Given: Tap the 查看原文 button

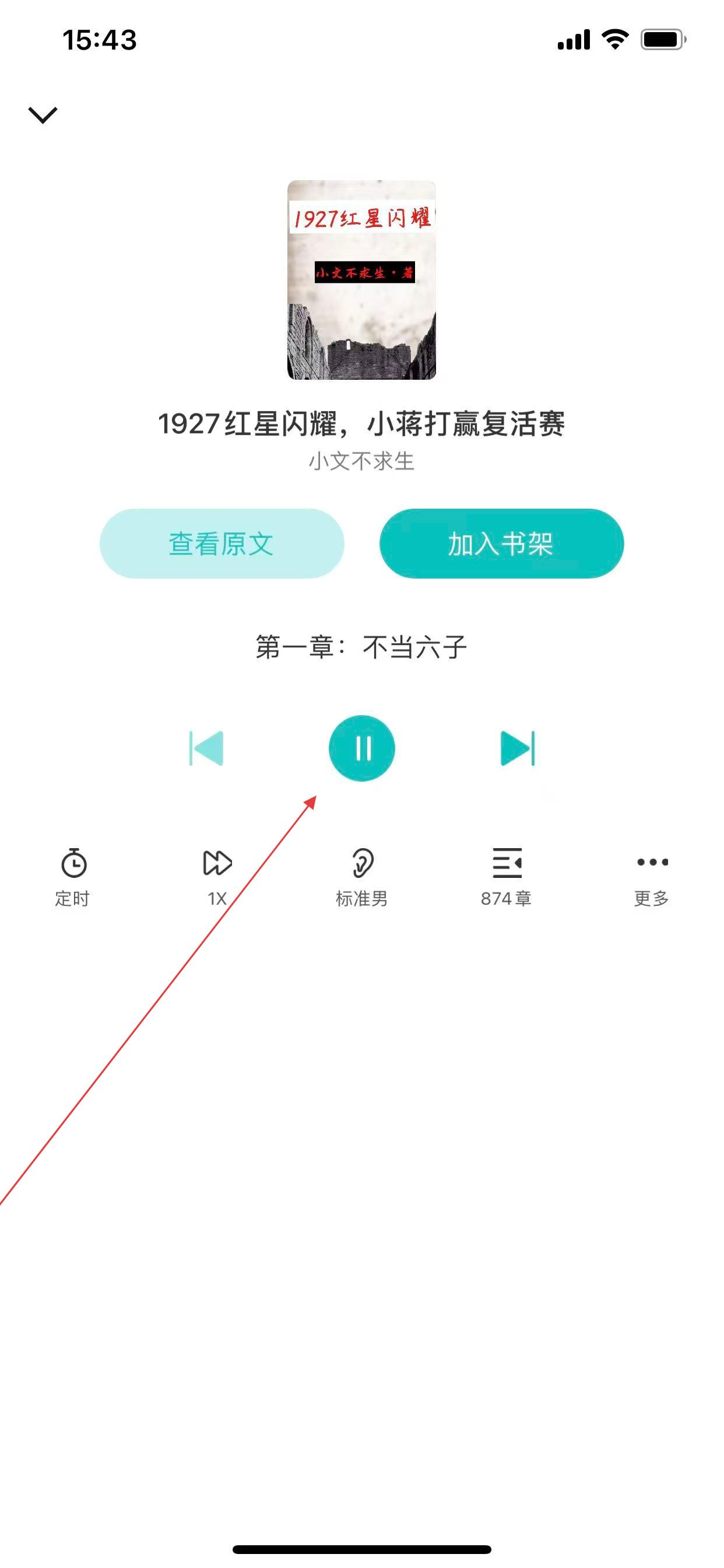Looking at the screenshot, I should click(x=222, y=544).
